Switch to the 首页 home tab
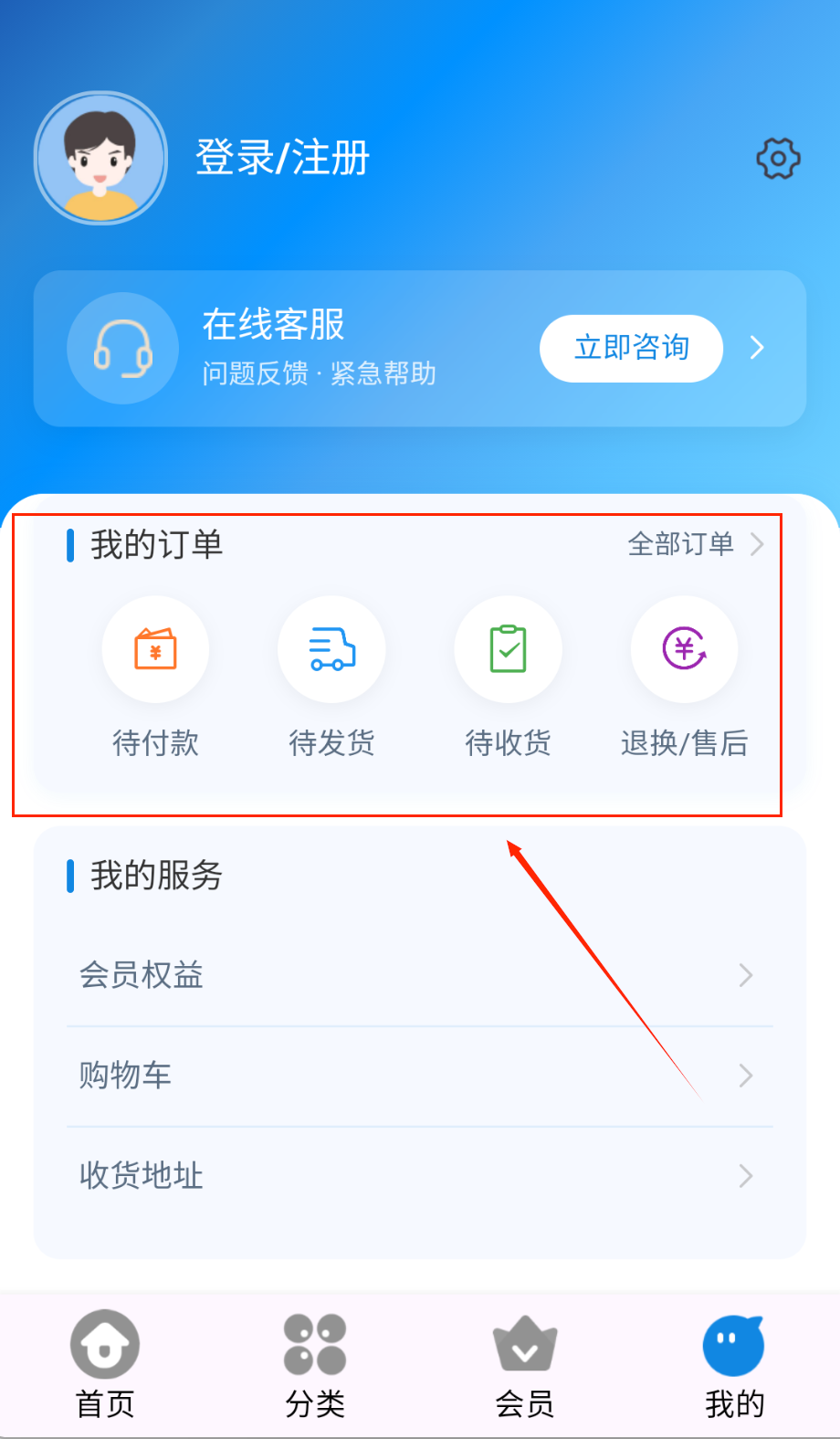Viewport: 840px width, 1439px height. 105,1364
